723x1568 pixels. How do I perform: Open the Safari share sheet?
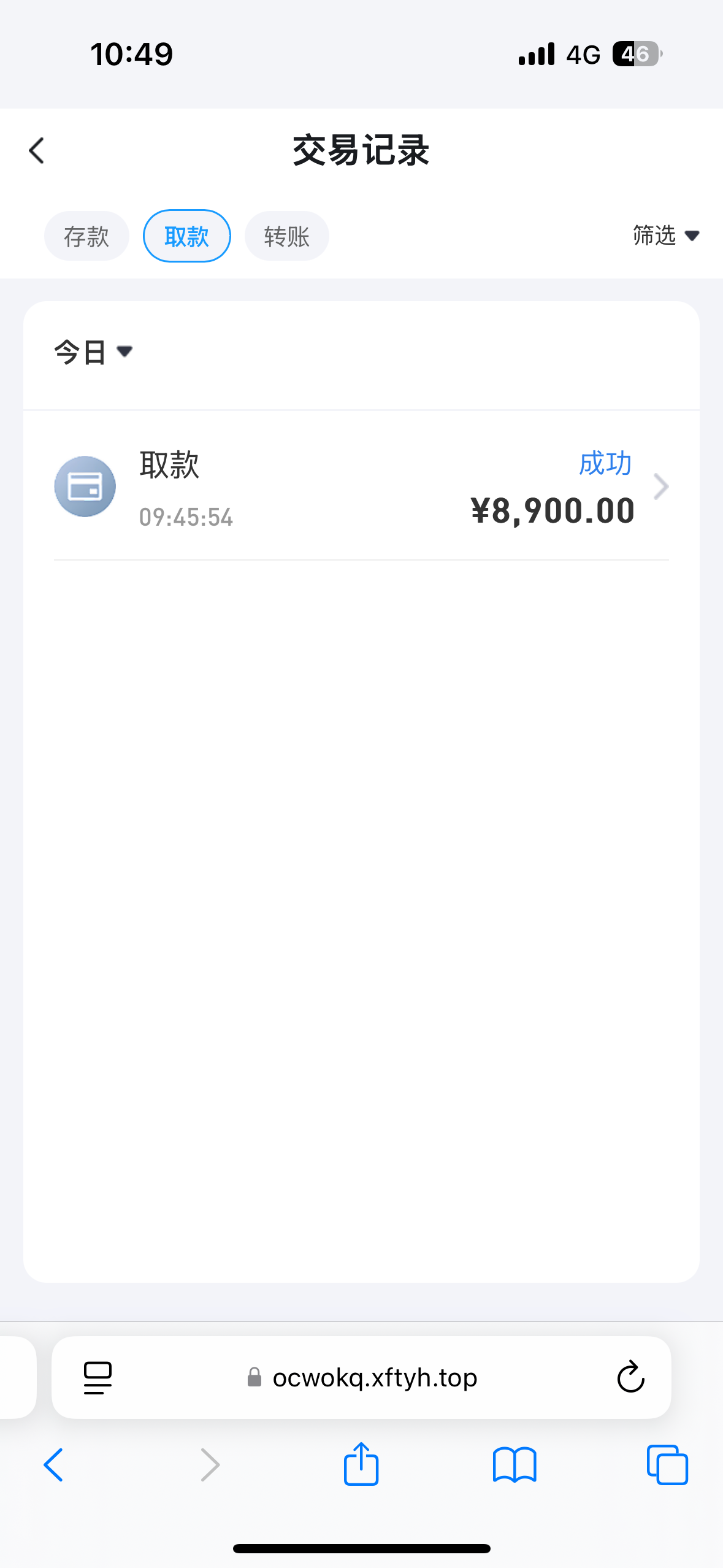click(x=361, y=1464)
